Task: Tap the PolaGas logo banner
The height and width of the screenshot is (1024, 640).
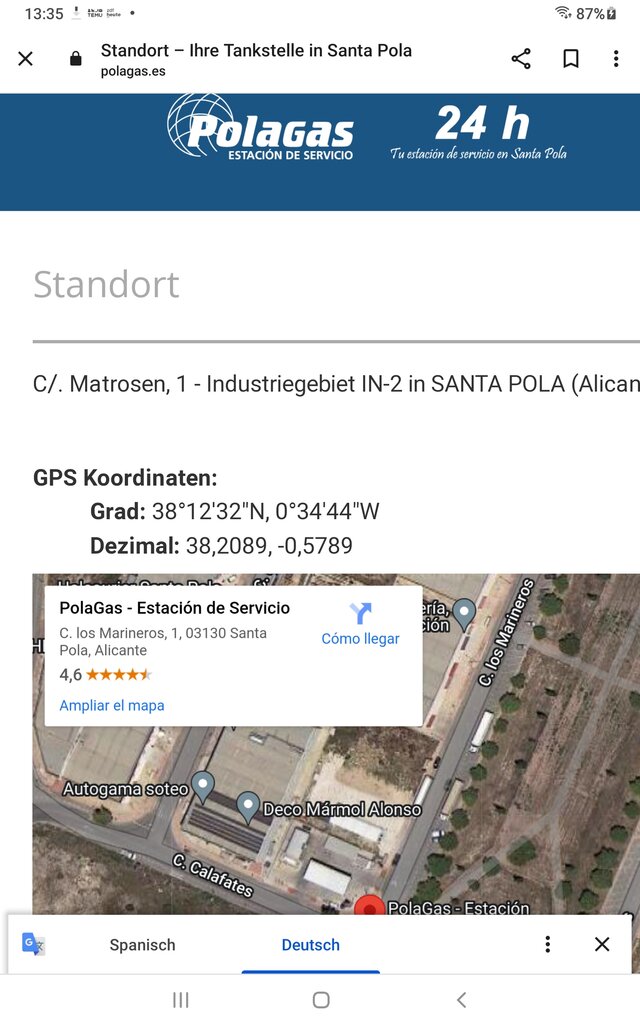Action: point(261,128)
